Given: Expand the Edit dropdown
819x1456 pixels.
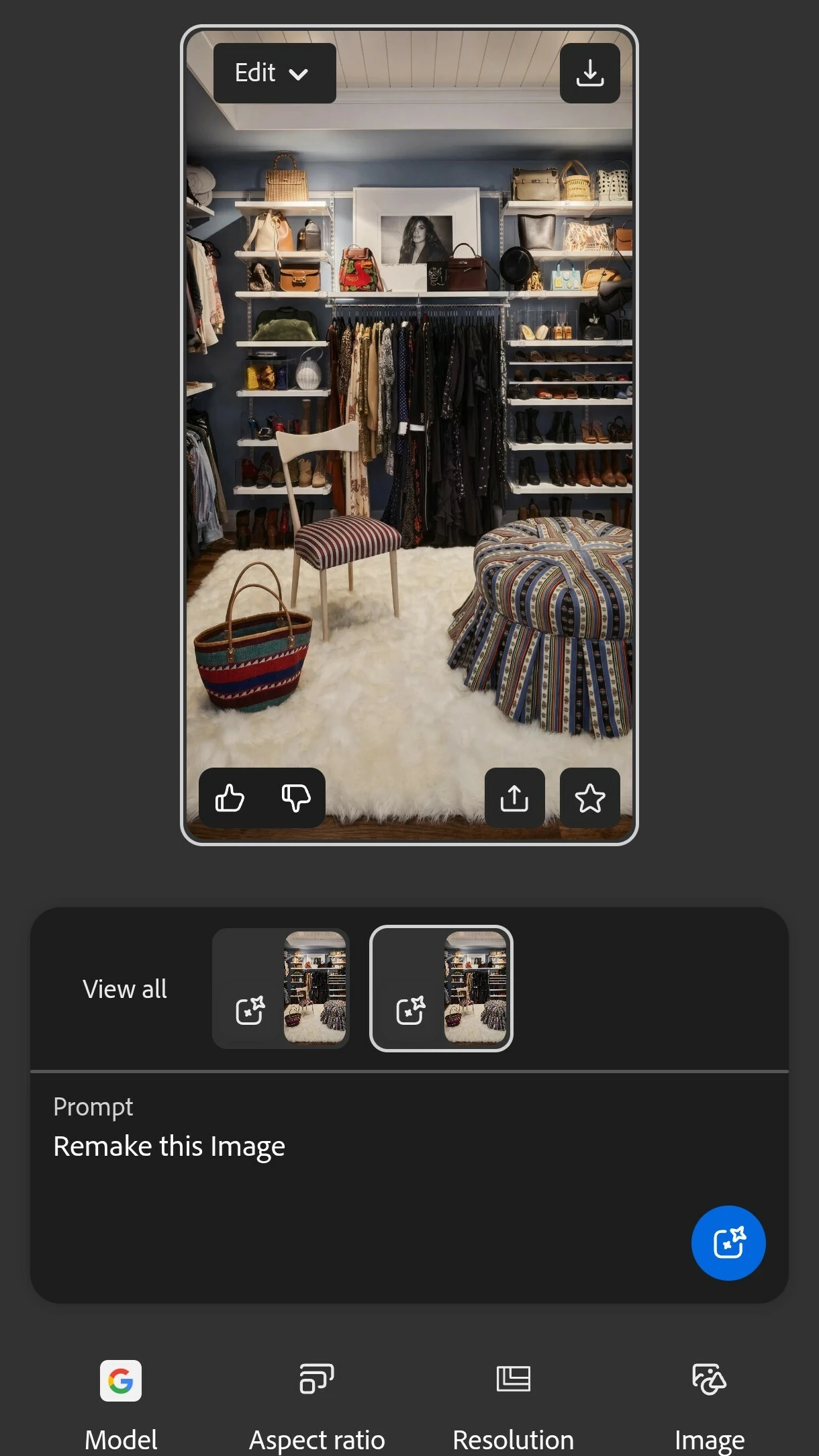Looking at the screenshot, I should click(x=274, y=73).
